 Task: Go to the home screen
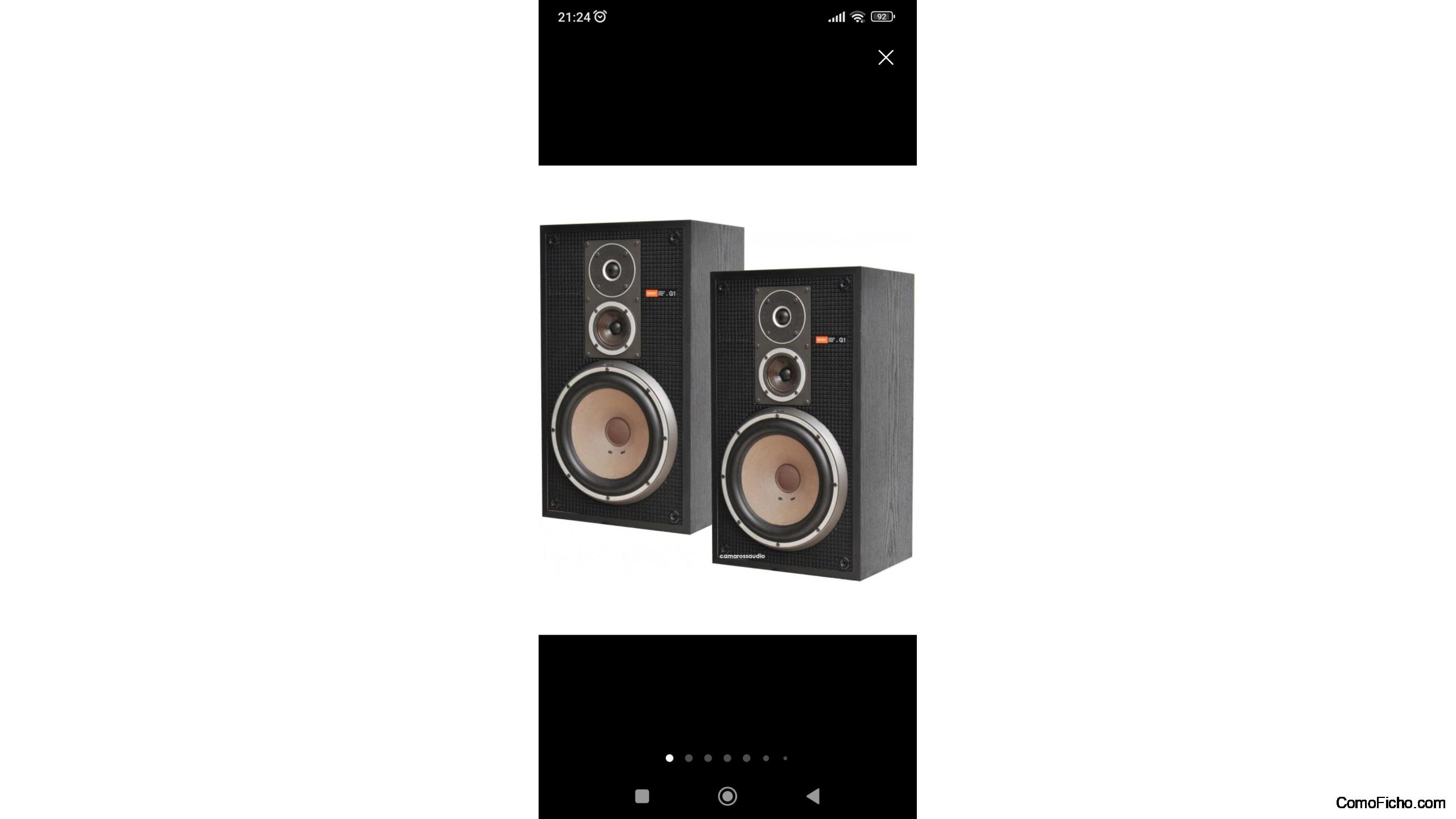tap(727, 796)
